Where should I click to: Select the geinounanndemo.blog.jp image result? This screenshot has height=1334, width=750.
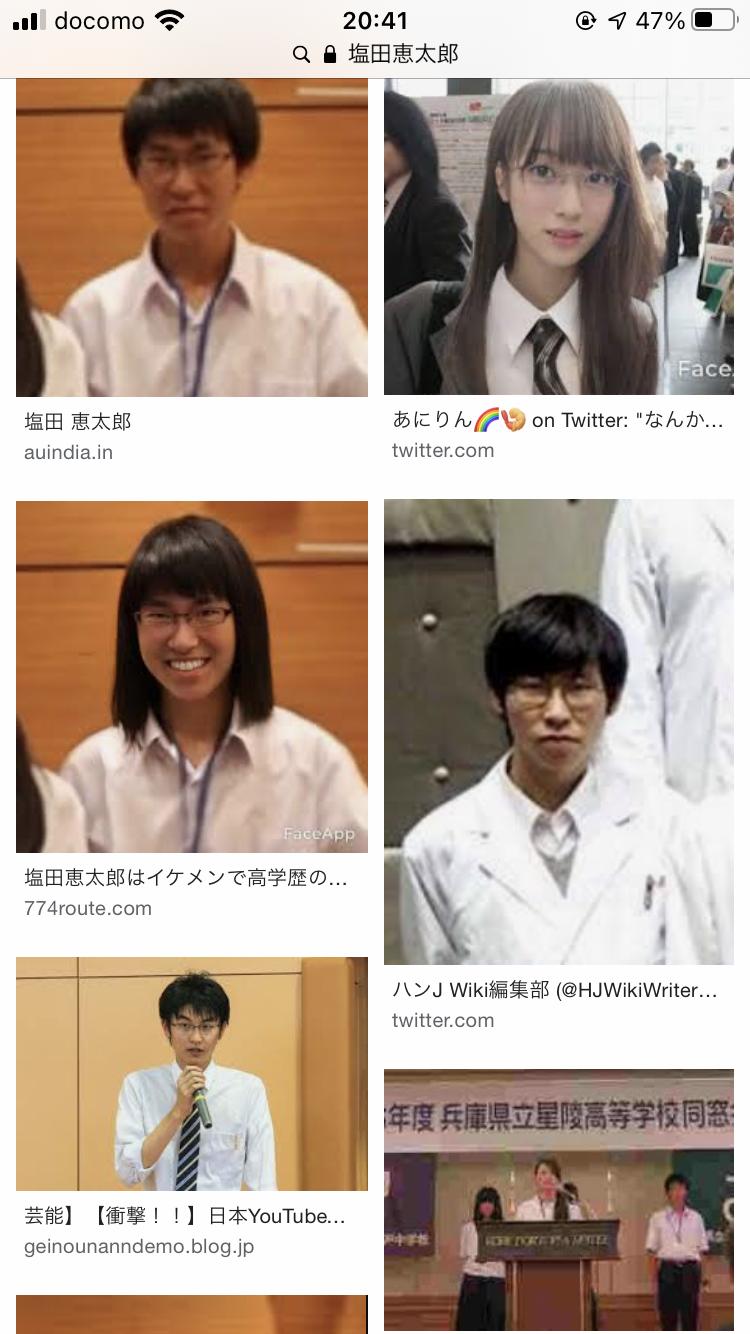click(191, 1074)
